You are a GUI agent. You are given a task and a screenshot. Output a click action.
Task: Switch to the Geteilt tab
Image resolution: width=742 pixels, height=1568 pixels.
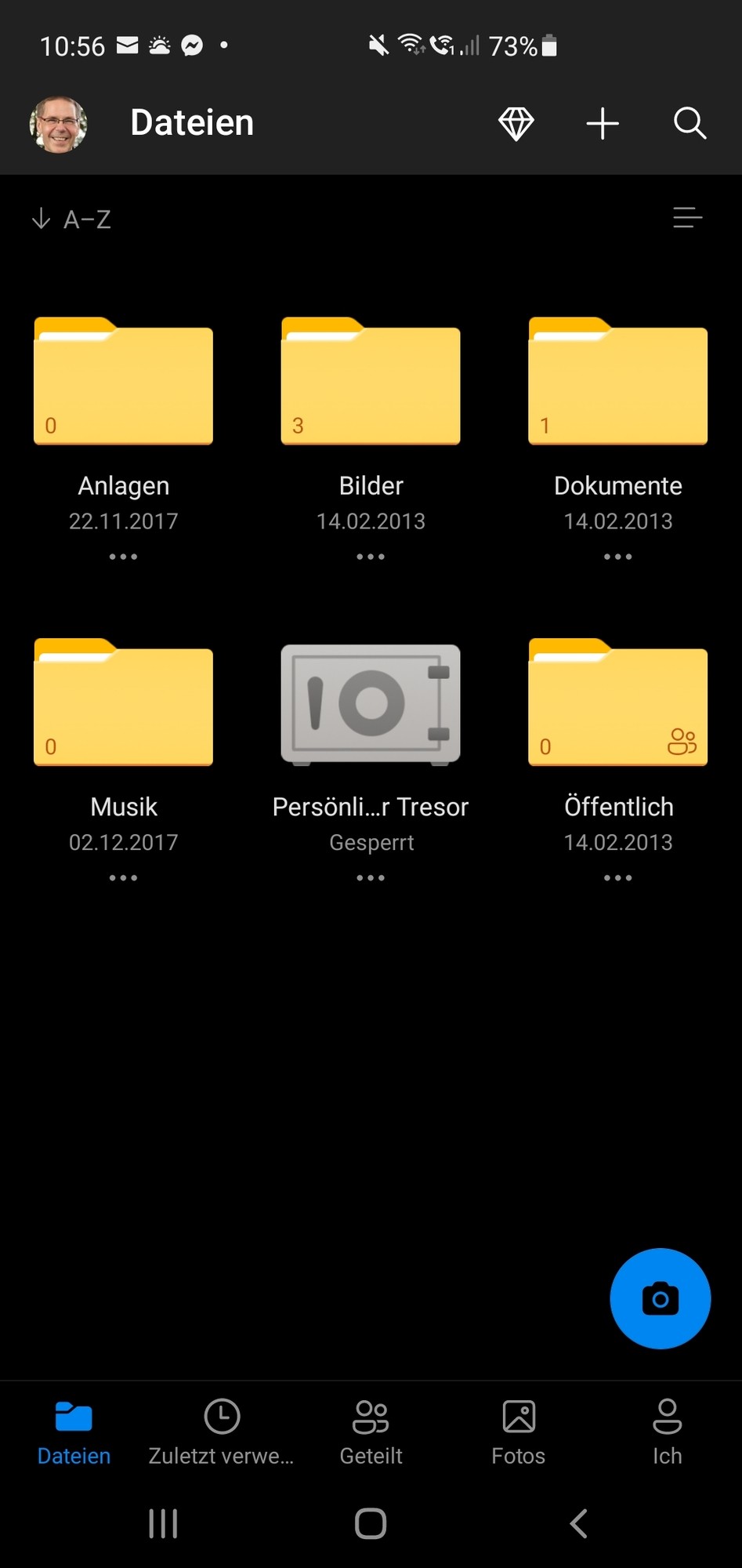click(371, 1432)
